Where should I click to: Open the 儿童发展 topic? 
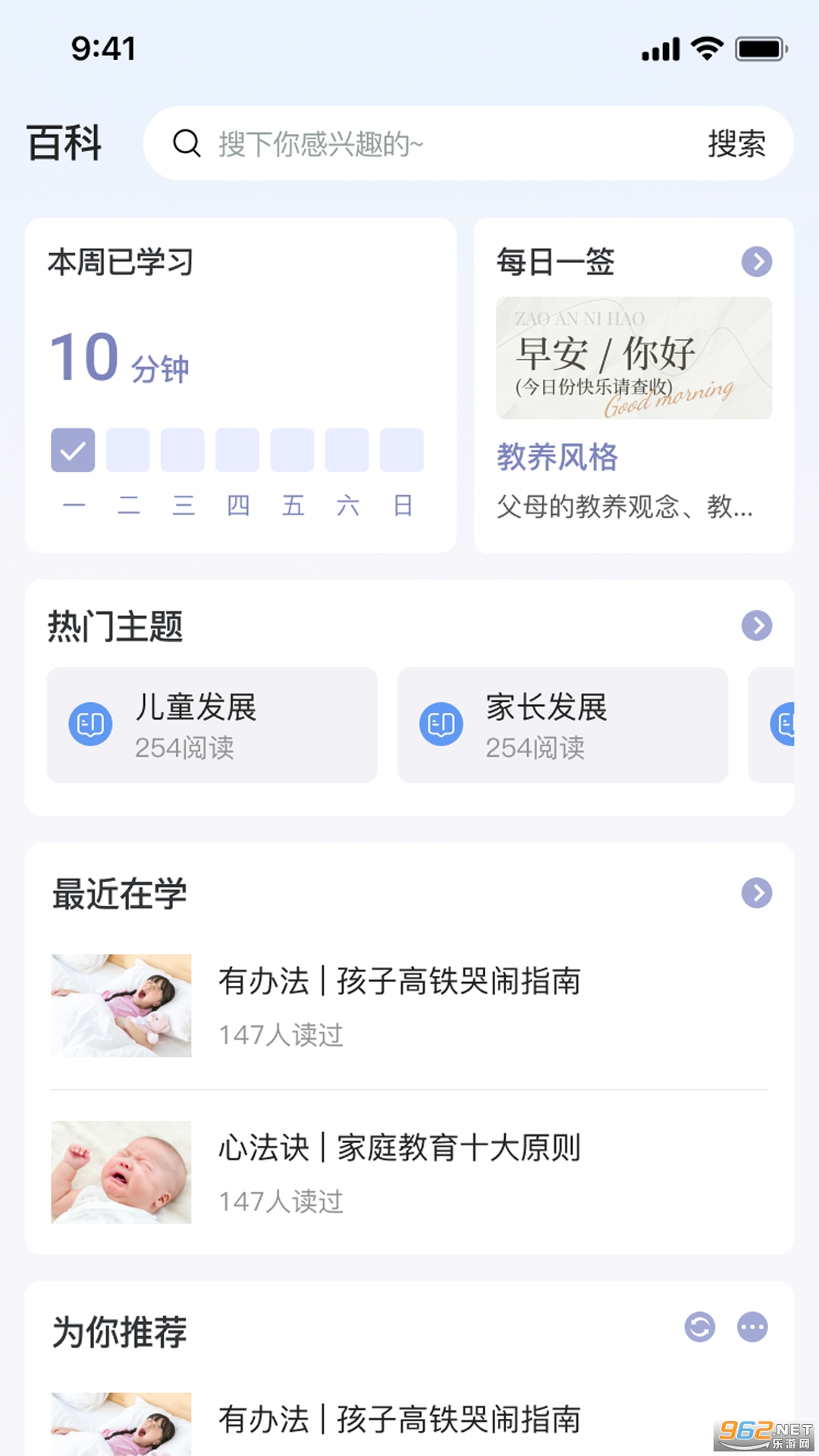coord(212,725)
